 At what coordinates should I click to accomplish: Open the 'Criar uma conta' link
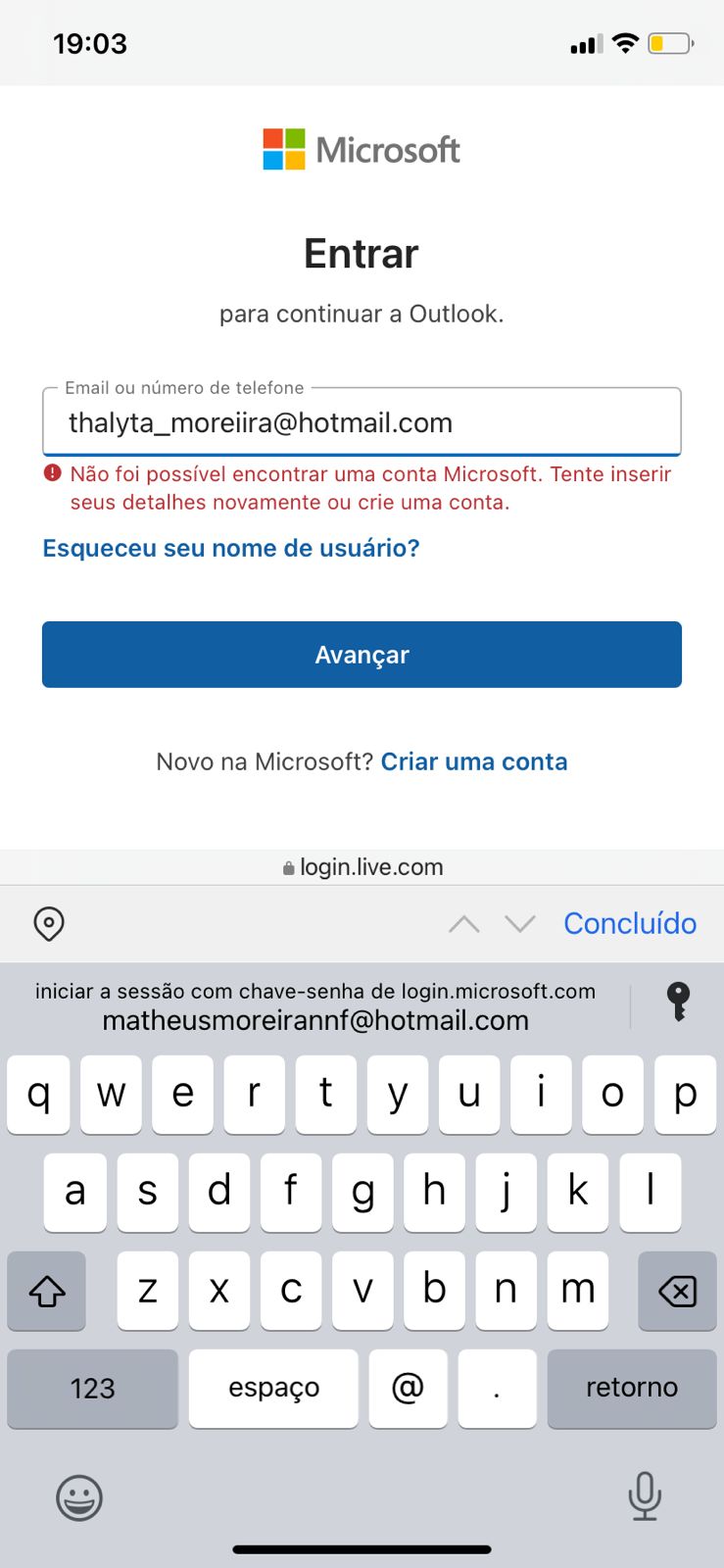(474, 761)
